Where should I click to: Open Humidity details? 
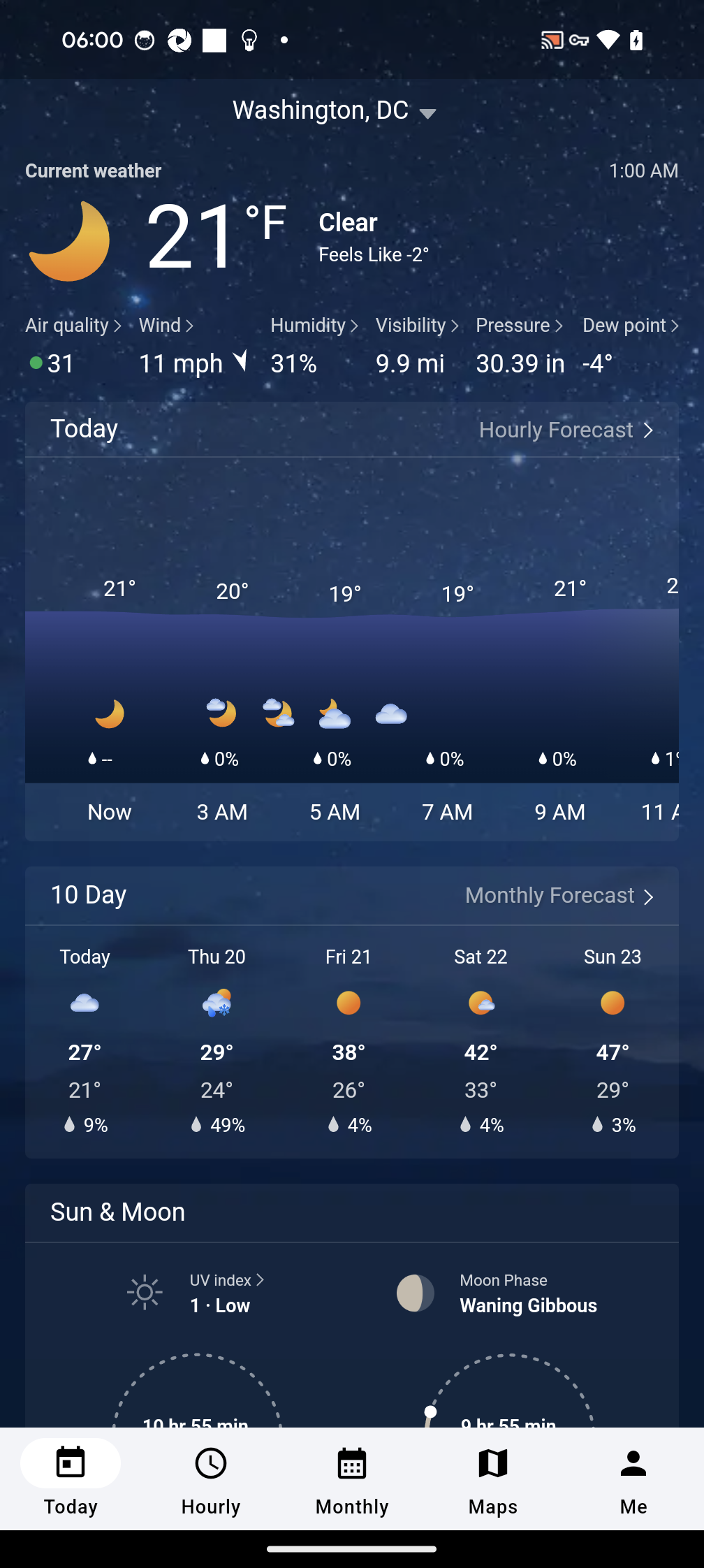tap(314, 326)
